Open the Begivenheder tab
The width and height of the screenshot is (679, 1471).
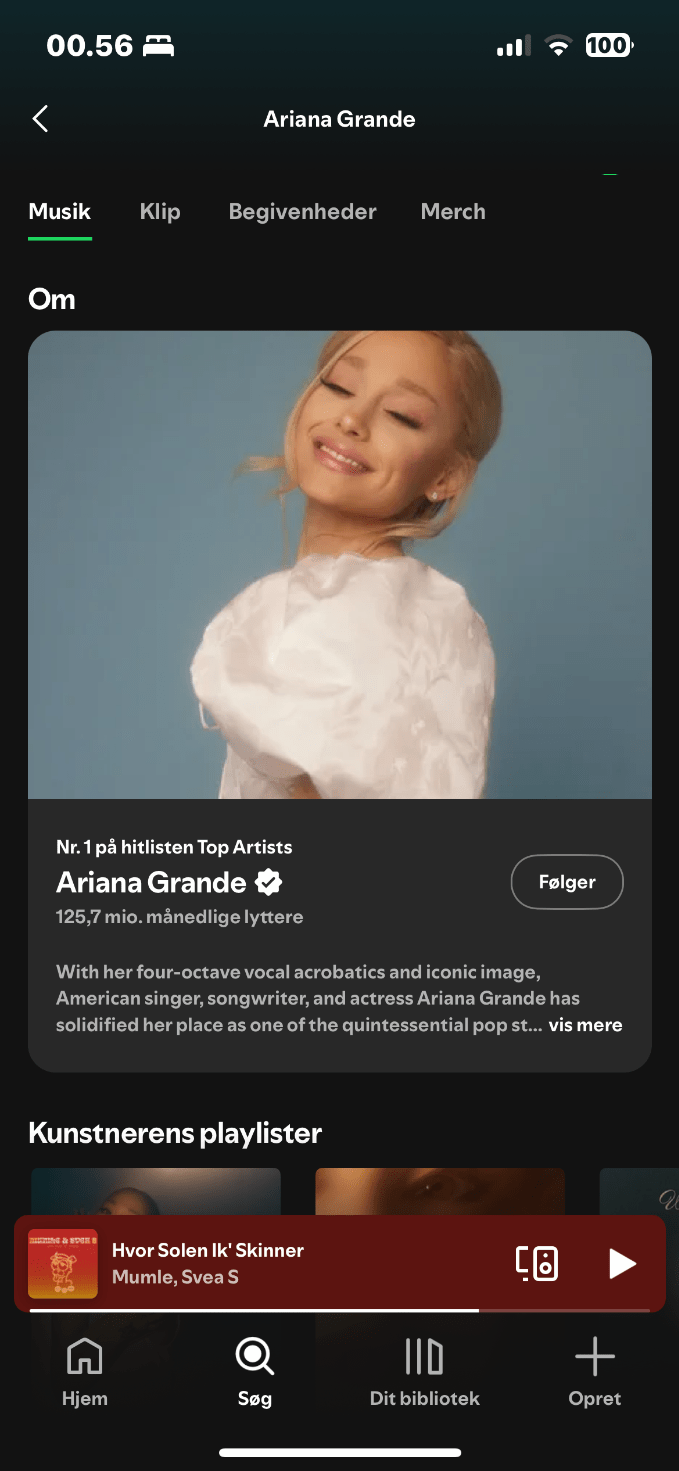(302, 212)
